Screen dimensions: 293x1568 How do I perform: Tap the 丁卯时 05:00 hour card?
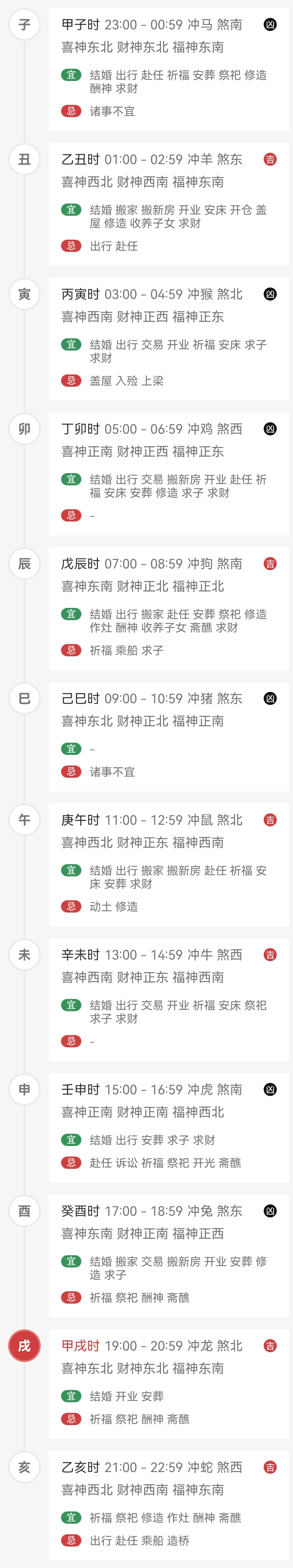coord(168,474)
